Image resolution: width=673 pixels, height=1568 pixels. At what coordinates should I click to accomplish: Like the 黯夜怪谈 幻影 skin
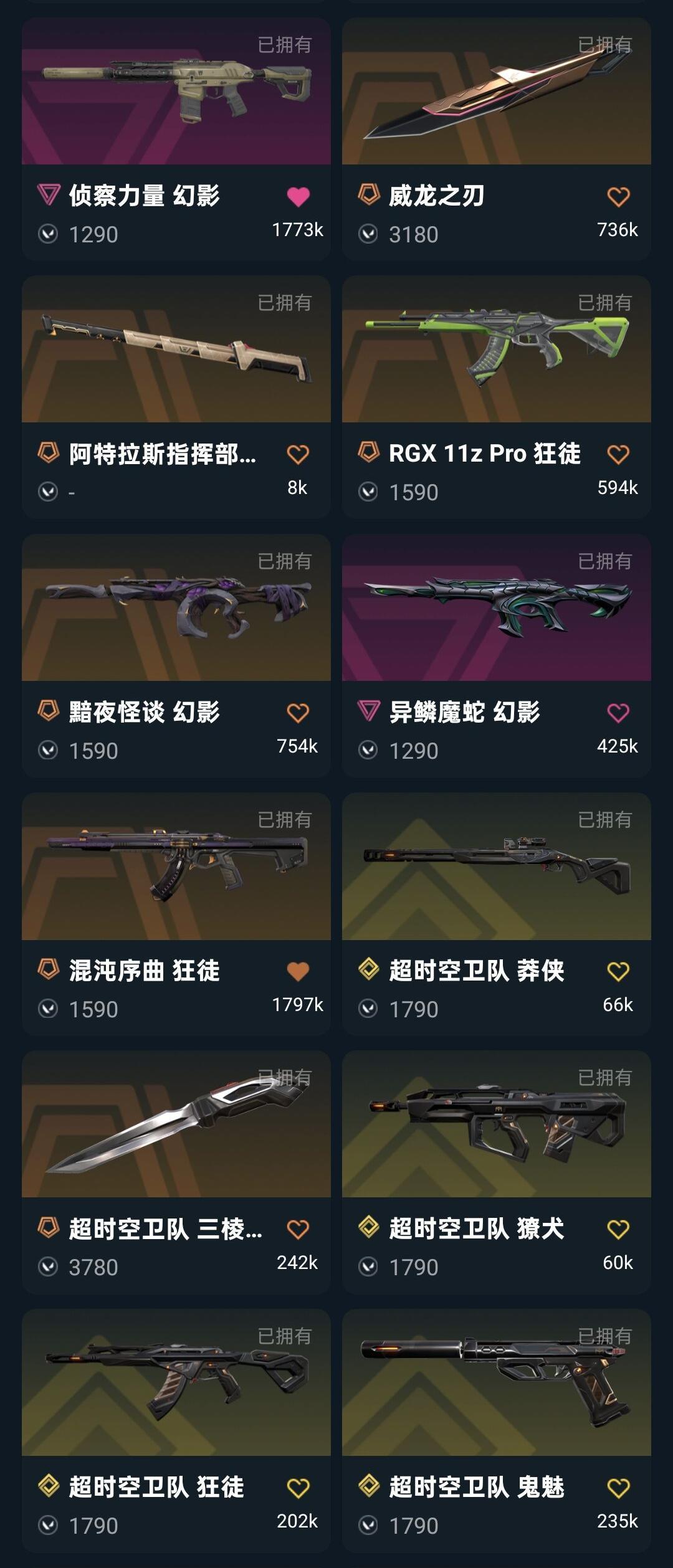click(x=298, y=713)
